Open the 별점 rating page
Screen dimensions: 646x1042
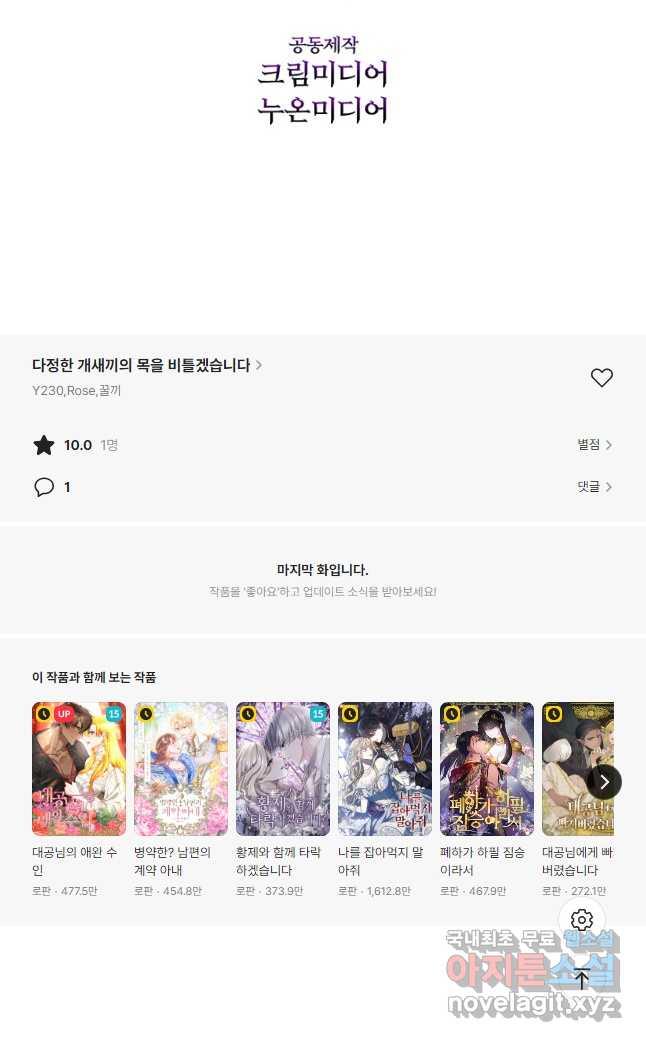(594, 445)
